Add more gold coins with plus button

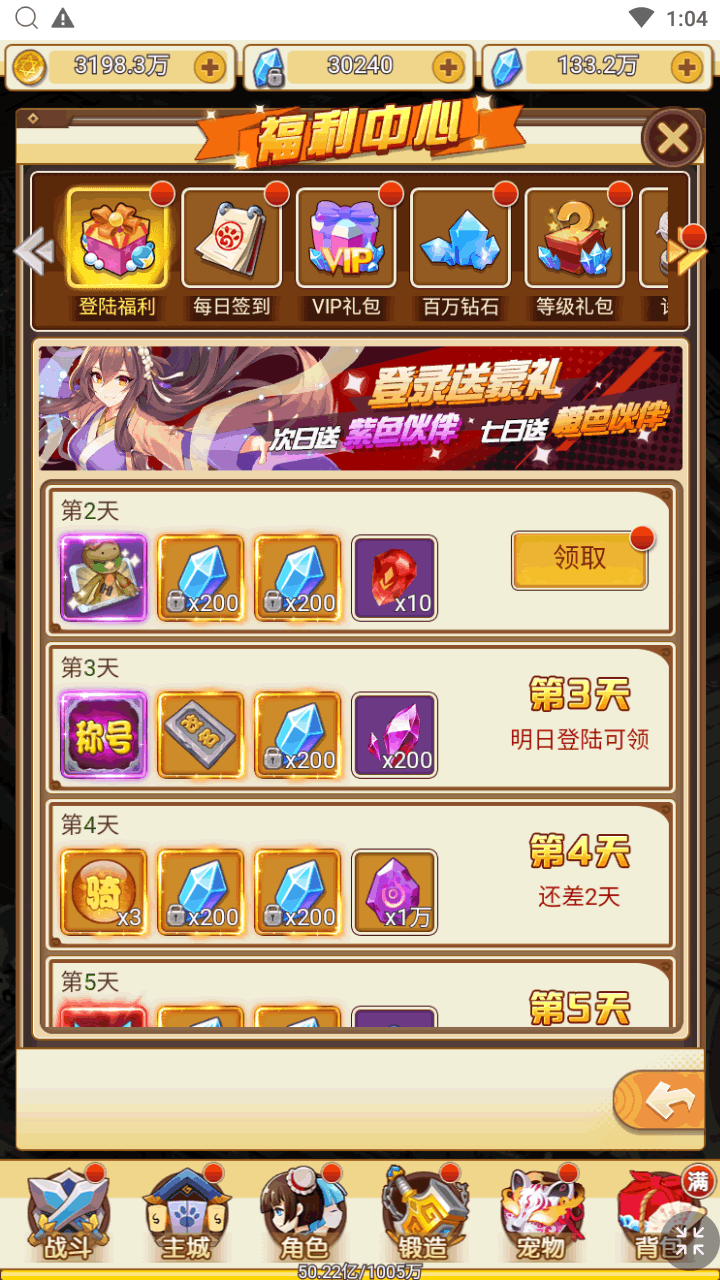(210, 67)
